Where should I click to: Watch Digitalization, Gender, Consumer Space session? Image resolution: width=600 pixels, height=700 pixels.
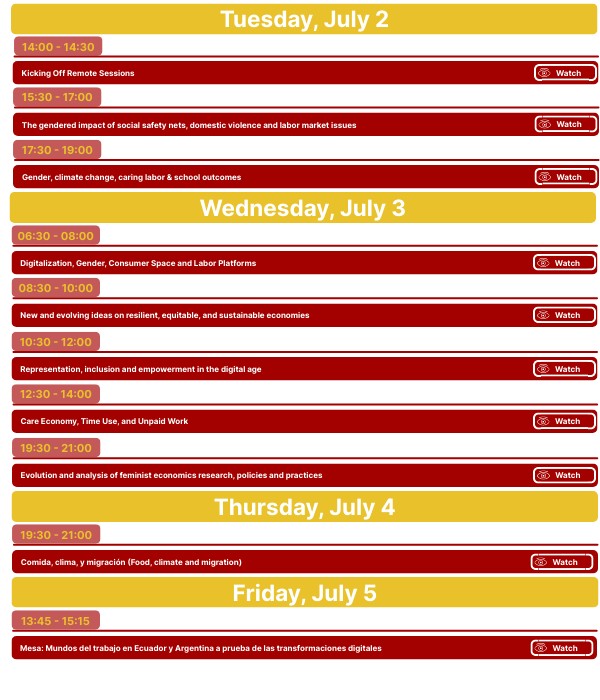[x=564, y=263]
